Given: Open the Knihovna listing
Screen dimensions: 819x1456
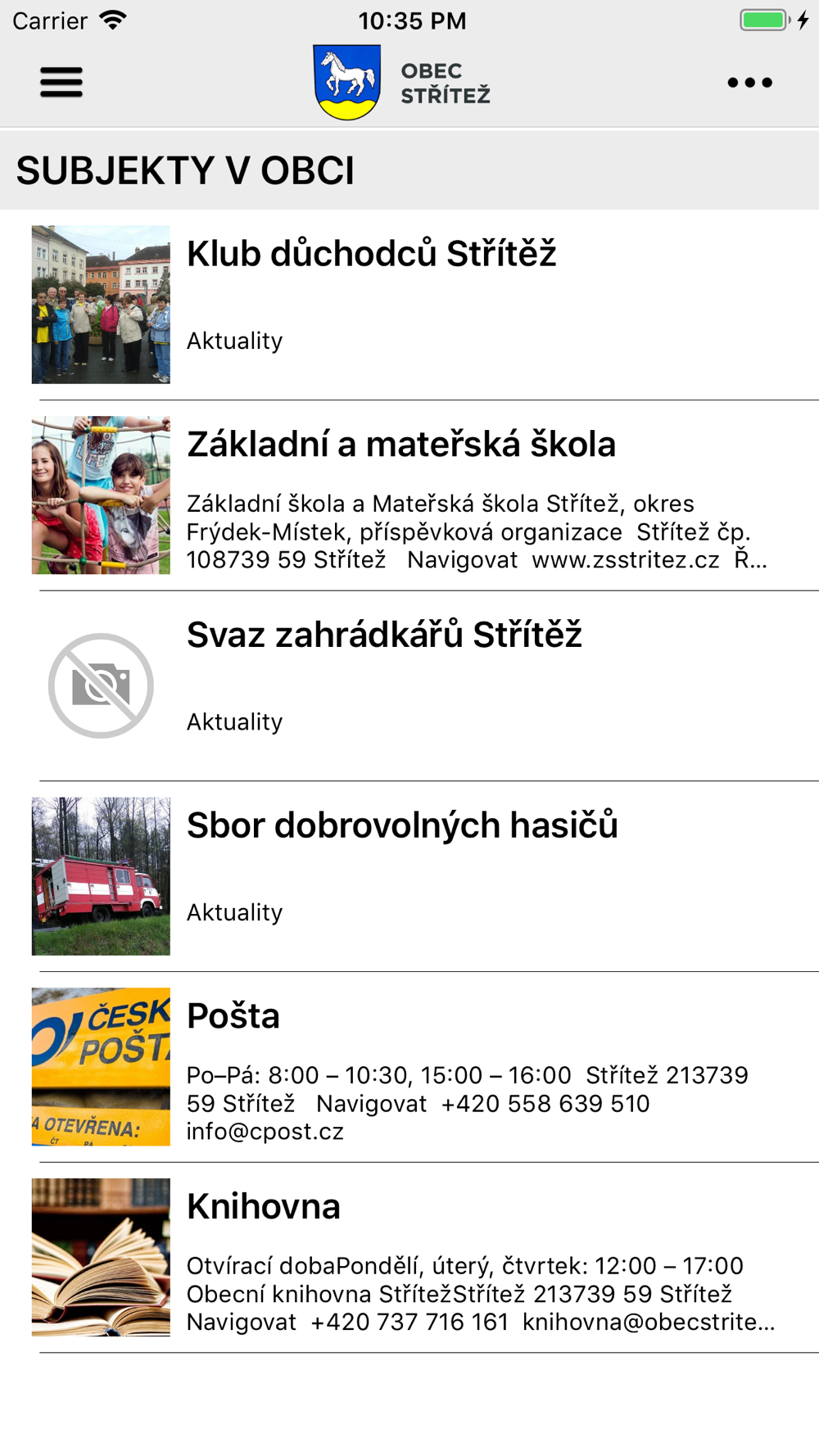Looking at the screenshot, I should [x=409, y=1258].
